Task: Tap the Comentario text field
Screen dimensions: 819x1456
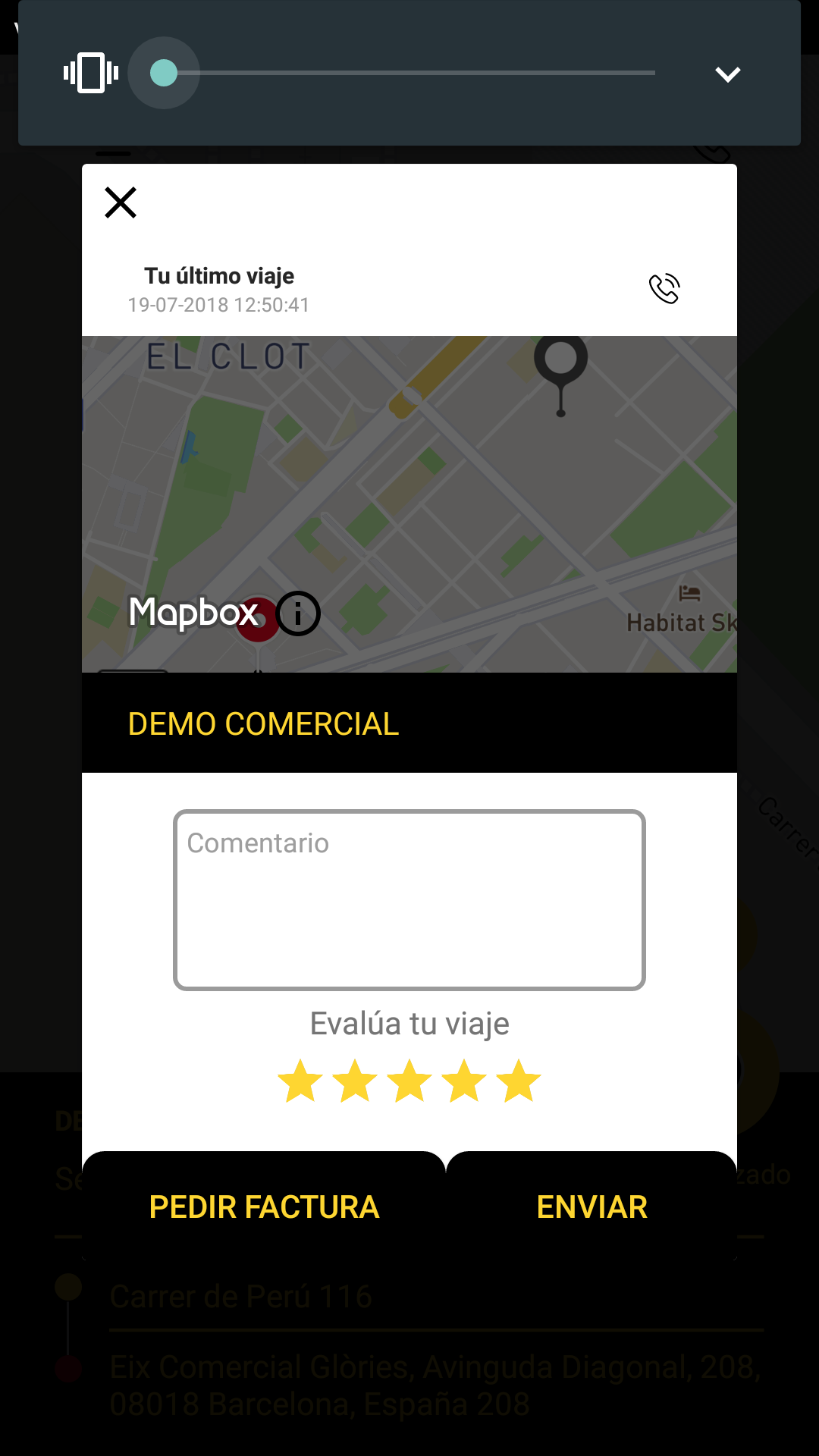Action: coord(409,900)
